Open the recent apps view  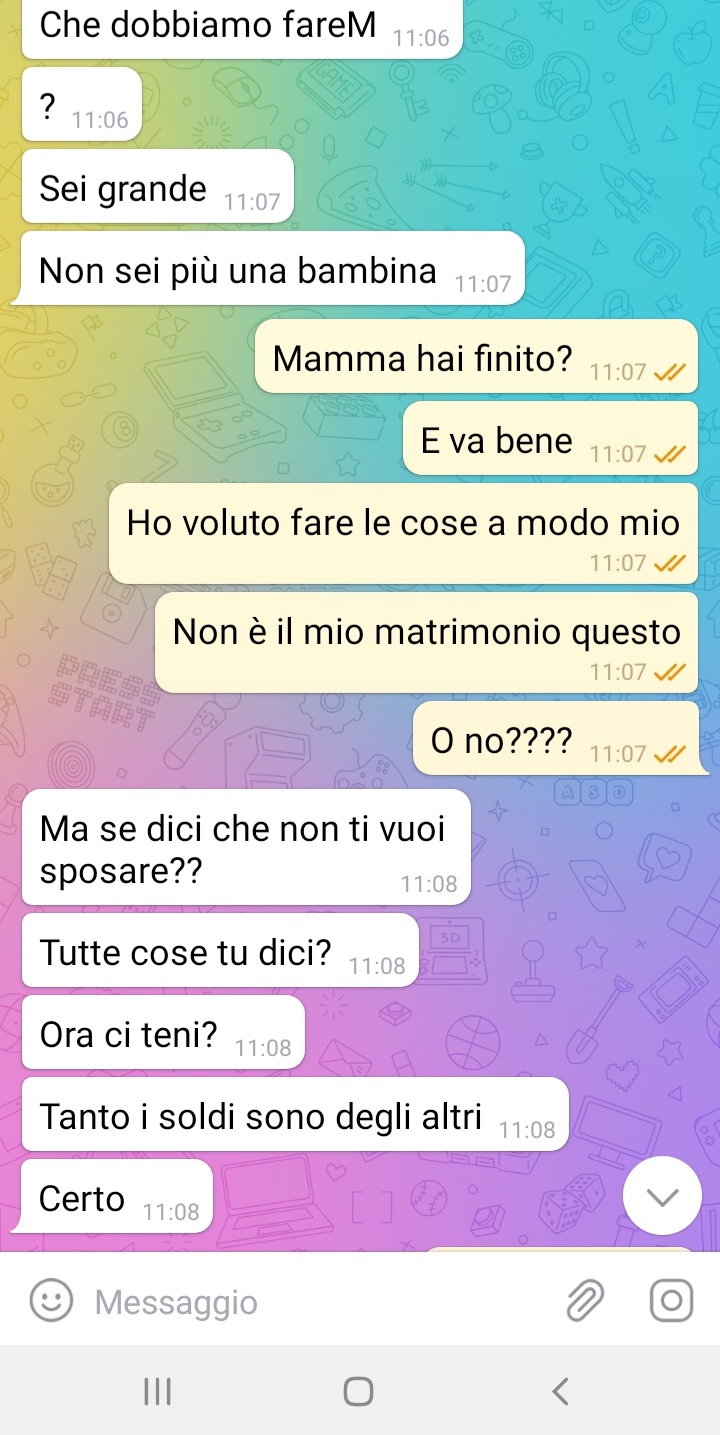(x=158, y=1391)
